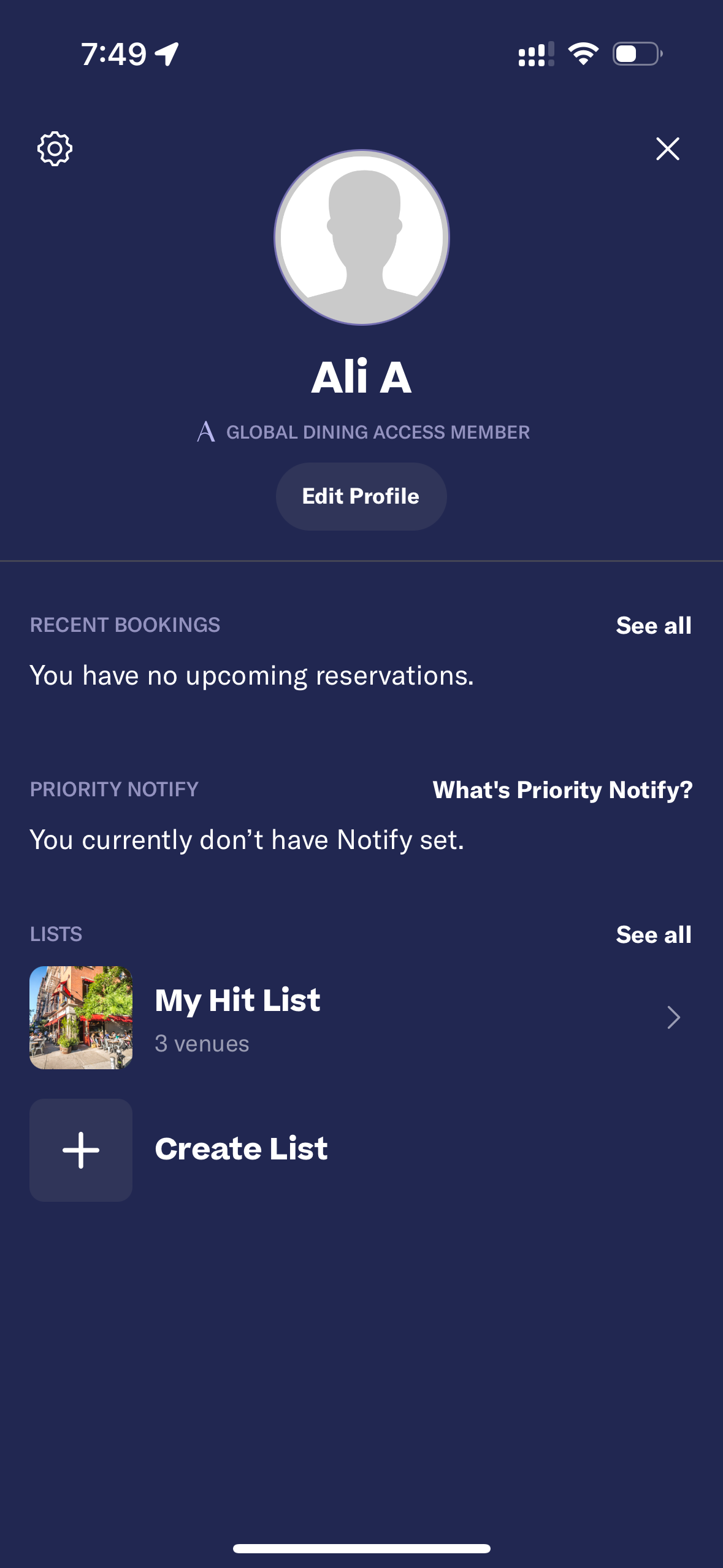Open the settings gear icon
The height and width of the screenshot is (1568, 723).
pyautogui.click(x=55, y=148)
